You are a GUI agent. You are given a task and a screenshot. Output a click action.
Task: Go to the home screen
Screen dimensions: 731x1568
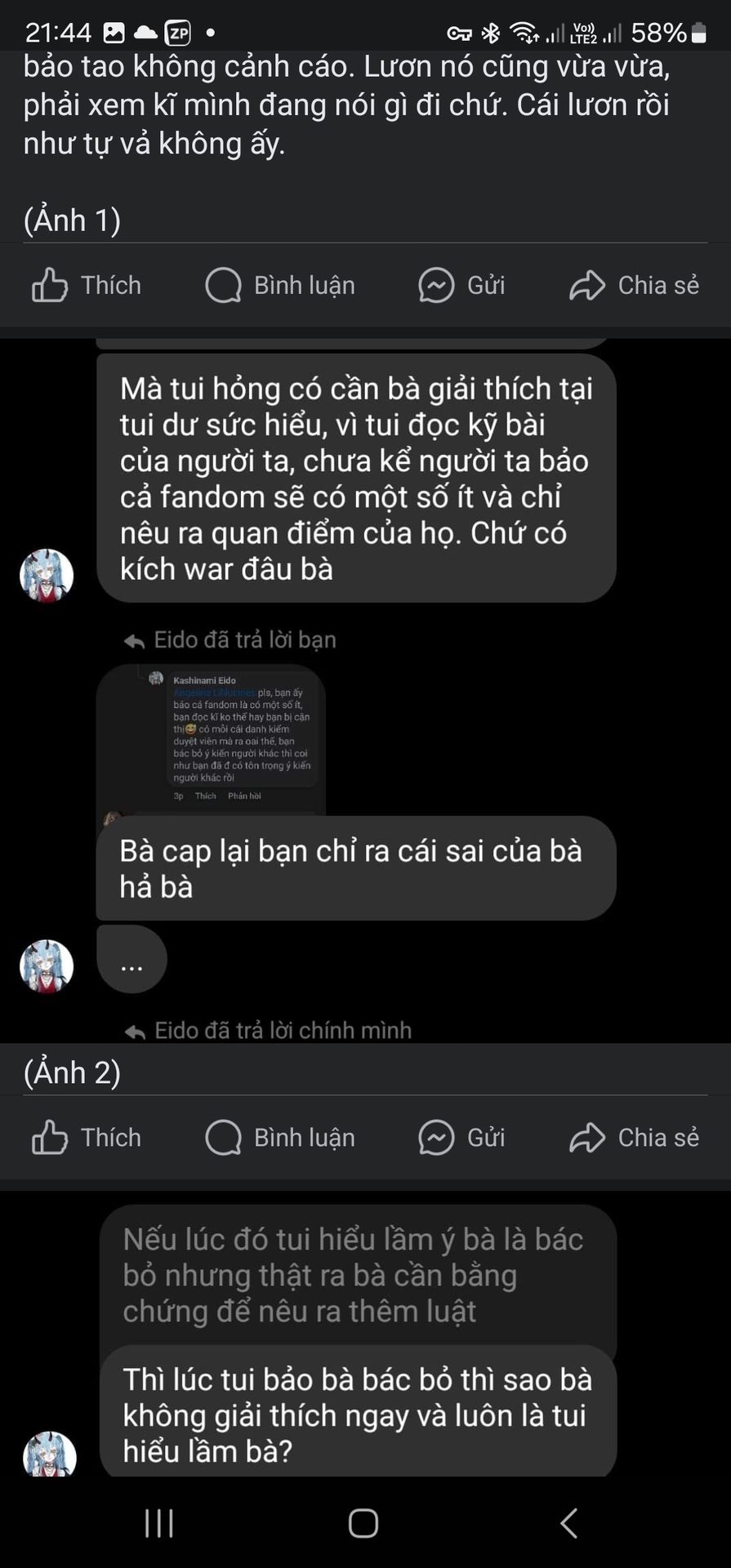[363, 1523]
